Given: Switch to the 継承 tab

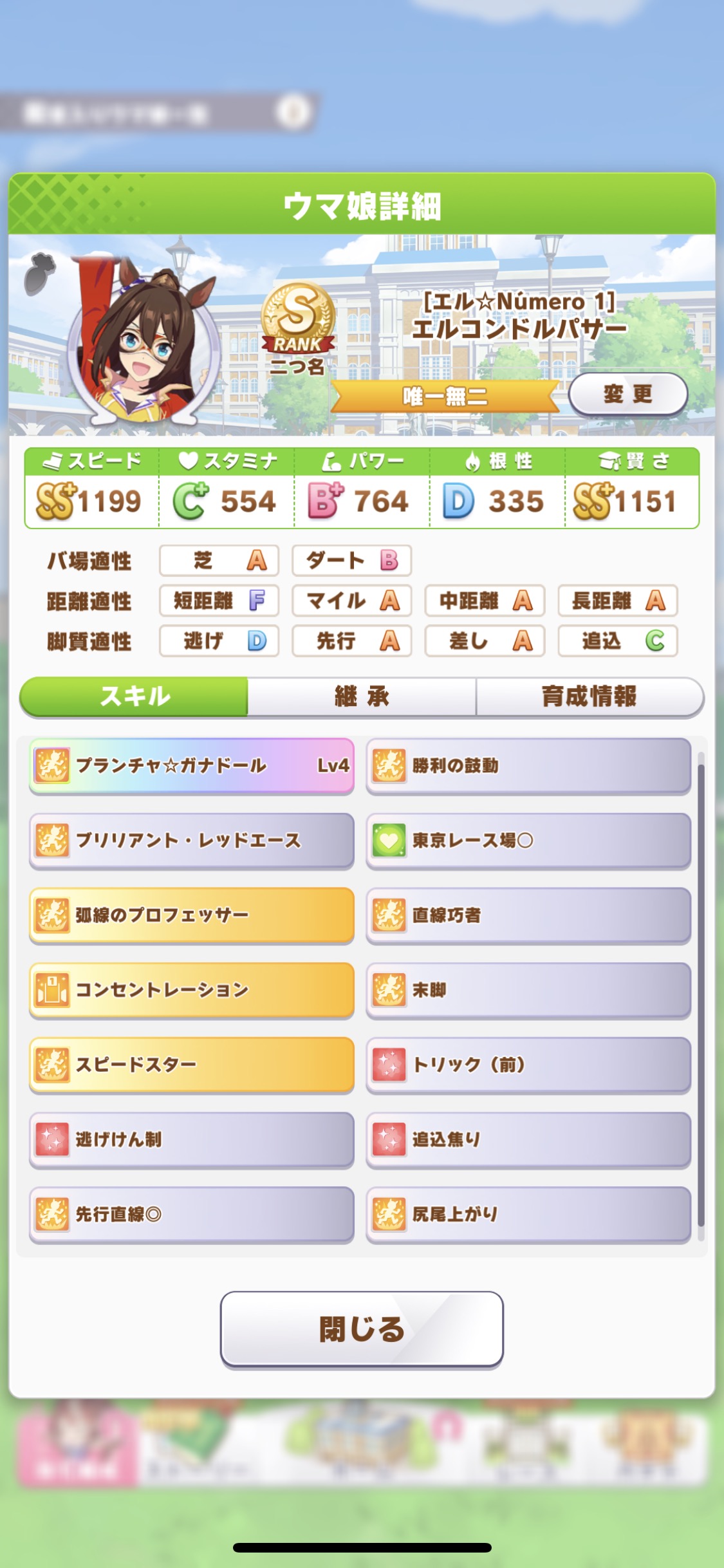Looking at the screenshot, I should [x=362, y=696].
